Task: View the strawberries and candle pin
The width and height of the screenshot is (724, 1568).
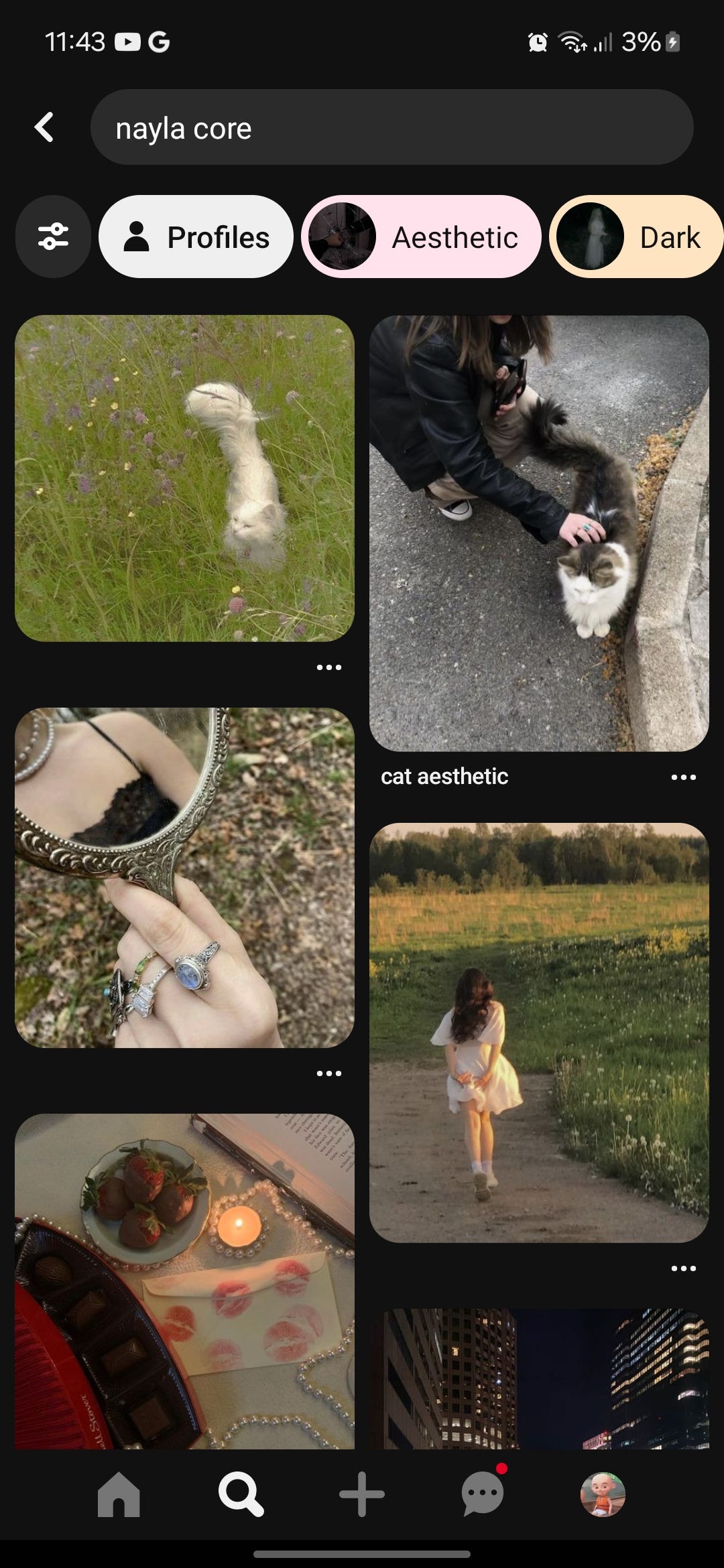Action: pos(184,1280)
